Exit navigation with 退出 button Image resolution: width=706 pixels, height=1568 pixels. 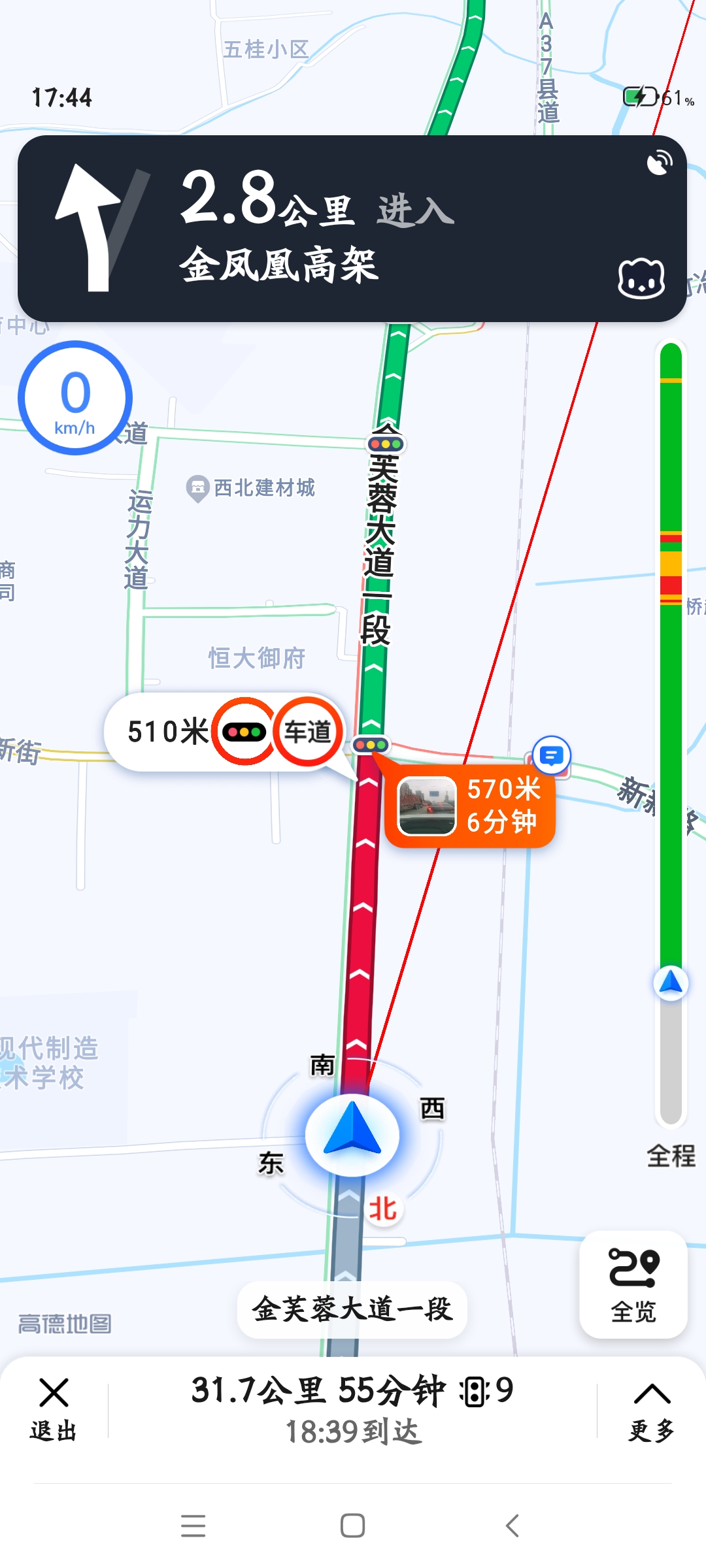pyautogui.click(x=54, y=1408)
